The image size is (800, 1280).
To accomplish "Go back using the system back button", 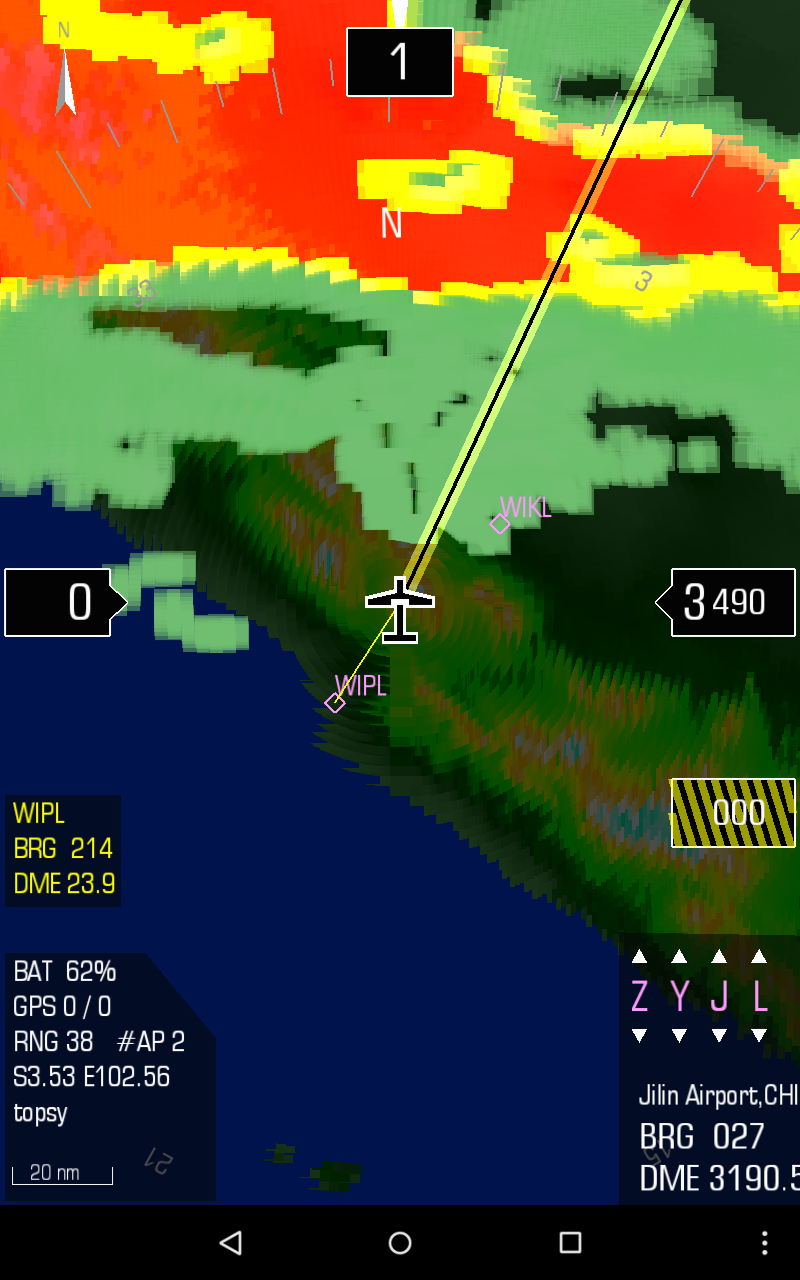I will click(231, 1243).
